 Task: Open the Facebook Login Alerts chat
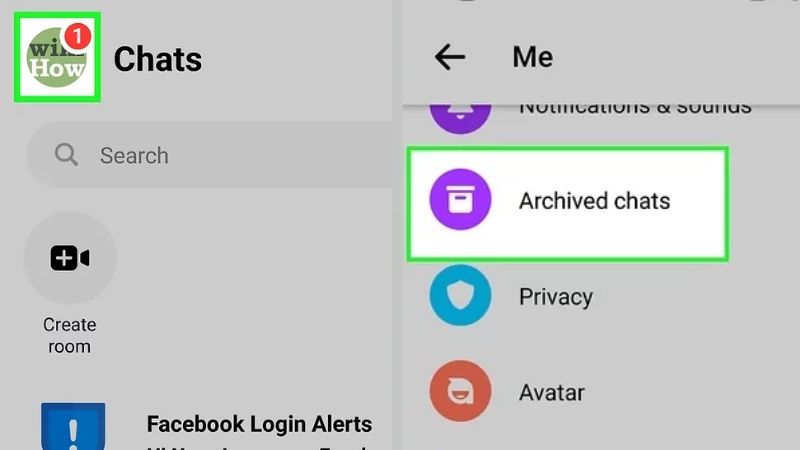pyautogui.click(x=258, y=425)
